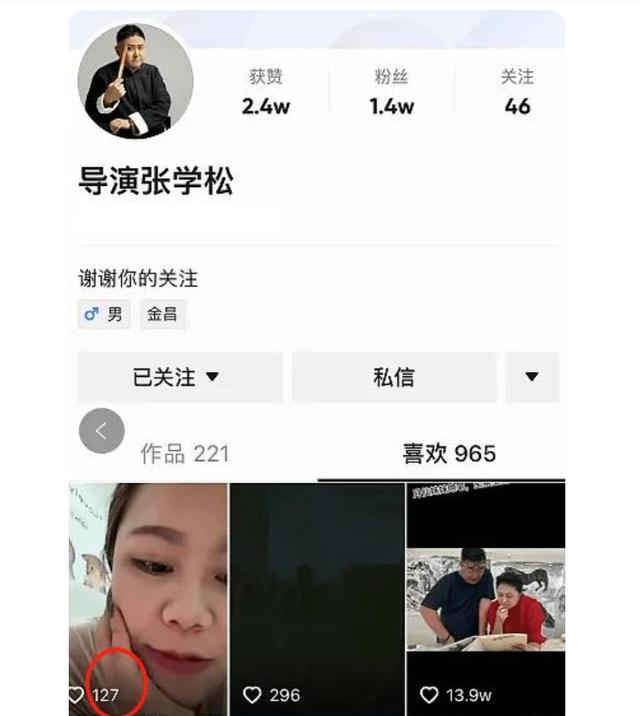View the 粉丝 followers list

tap(391, 92)
